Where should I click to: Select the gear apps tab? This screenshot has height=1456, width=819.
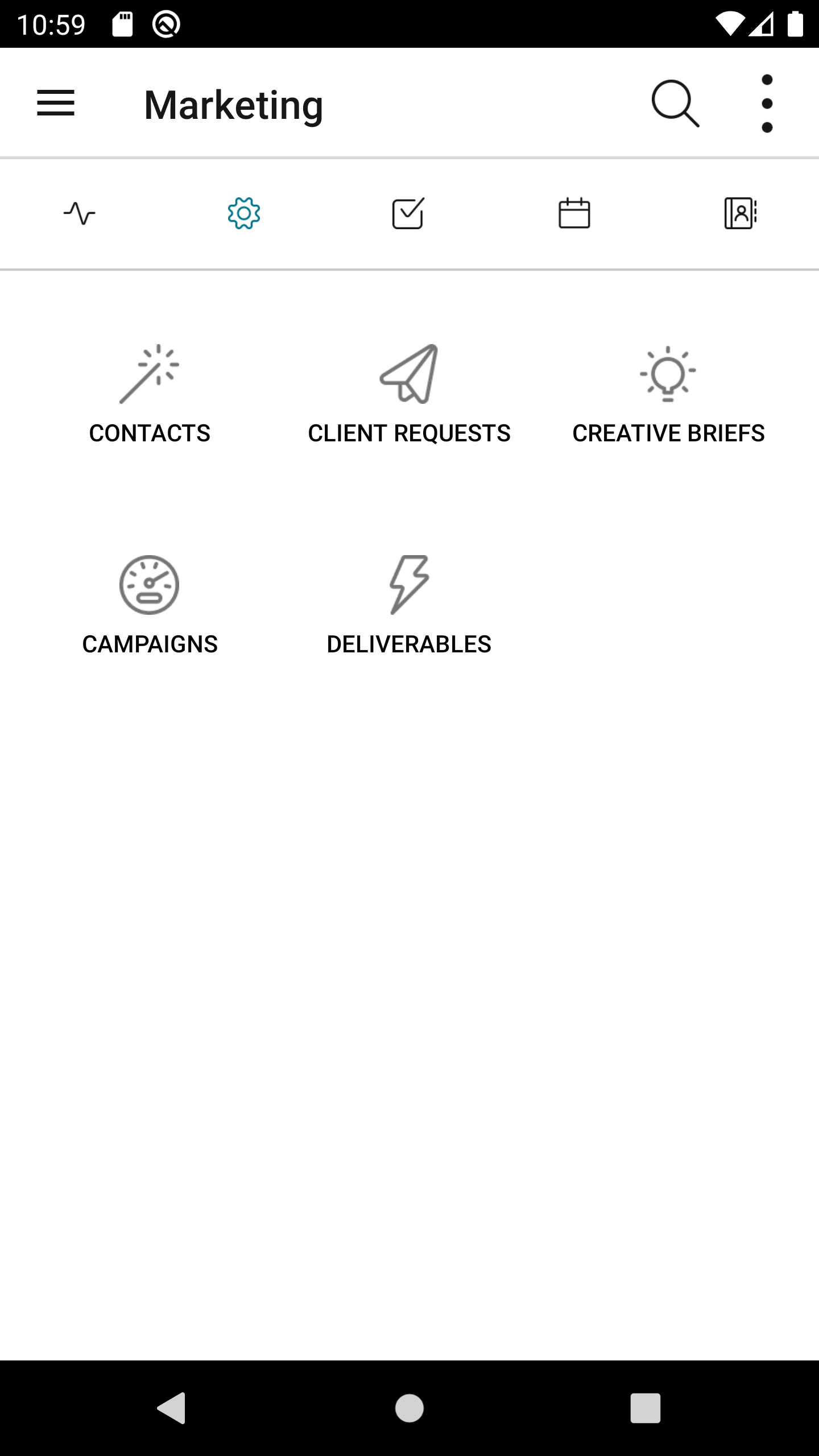[244, 214]
